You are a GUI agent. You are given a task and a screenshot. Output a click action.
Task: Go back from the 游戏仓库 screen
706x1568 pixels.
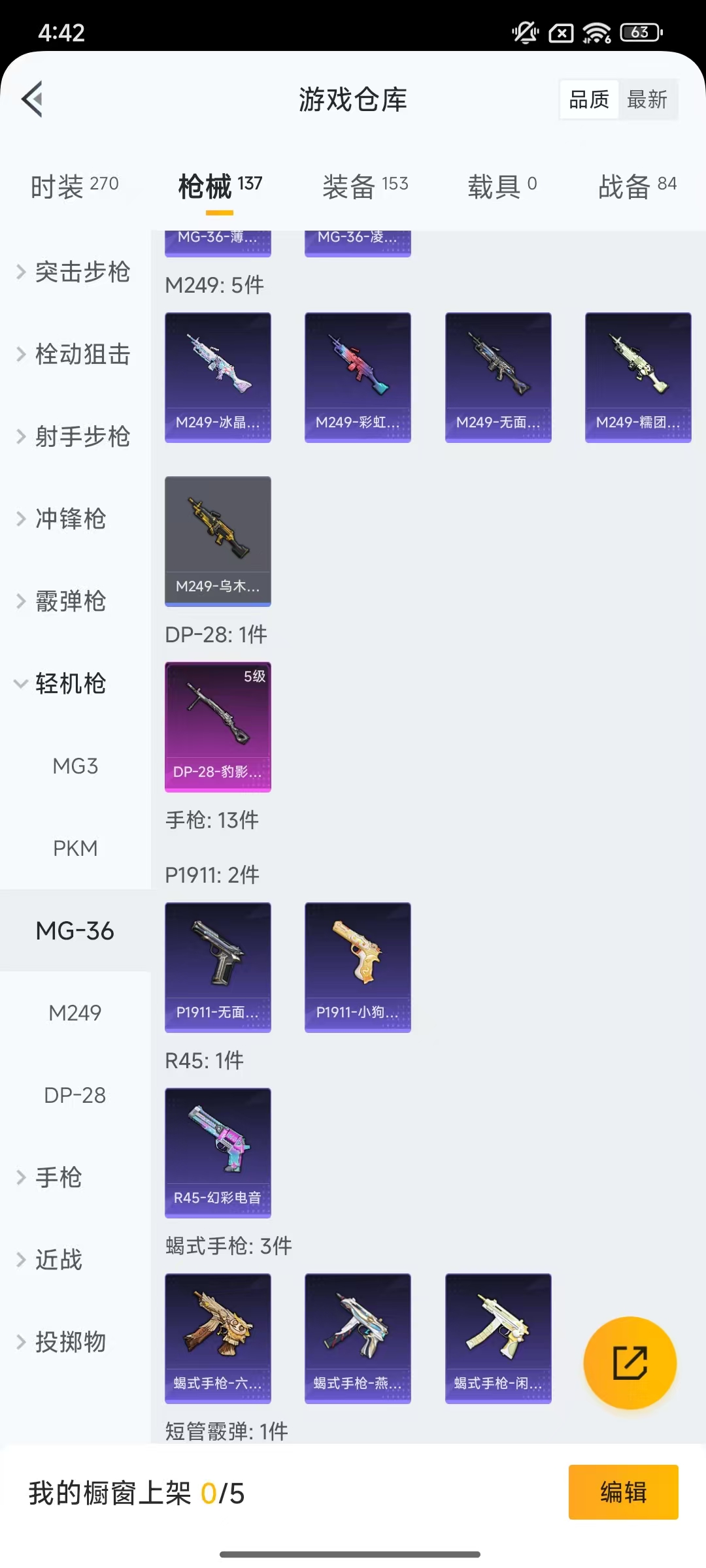tap(33, 99)
